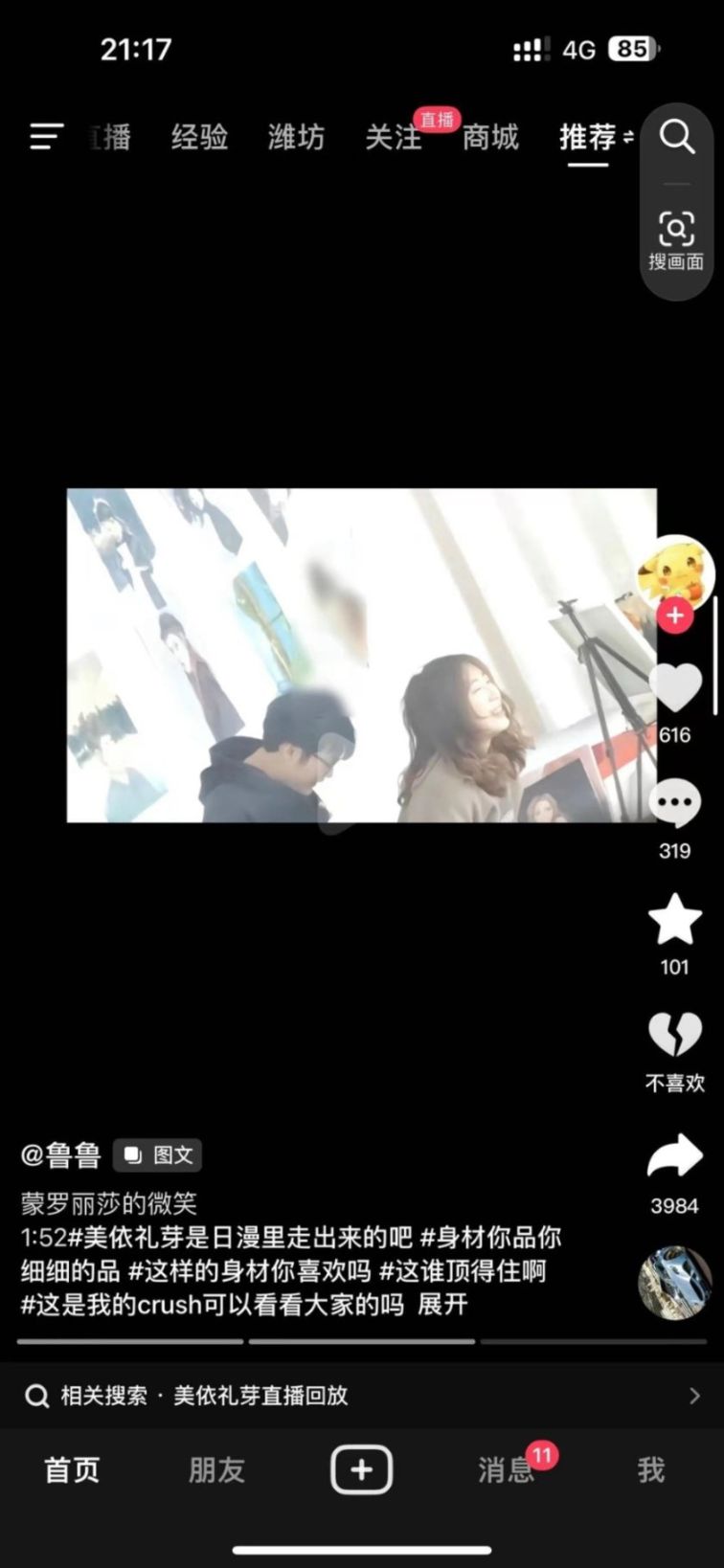Open the search magnifier icon

tap(676, 137)
